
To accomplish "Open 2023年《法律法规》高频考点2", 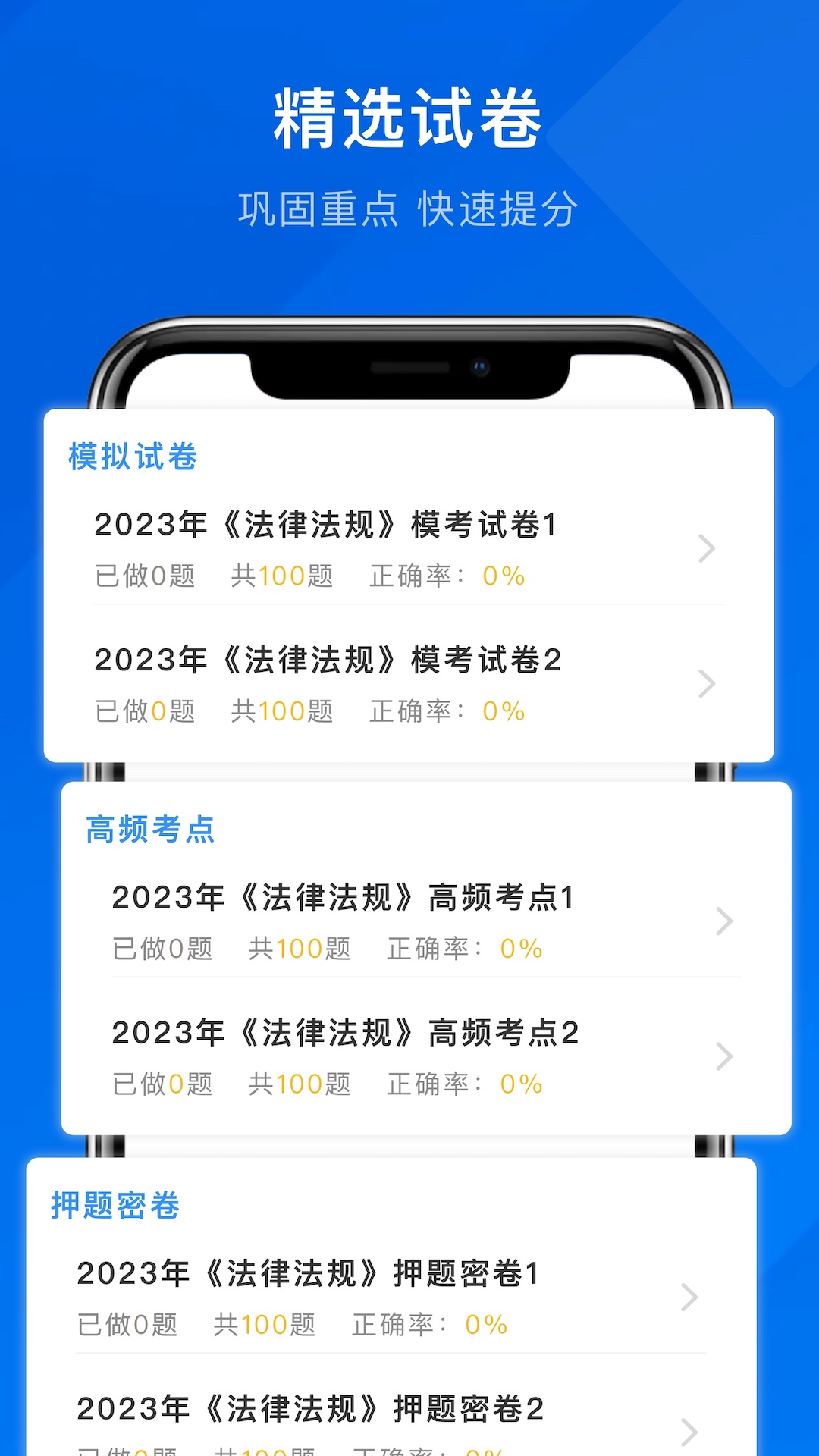I will pyautogui.click(x=346, y=1030).
